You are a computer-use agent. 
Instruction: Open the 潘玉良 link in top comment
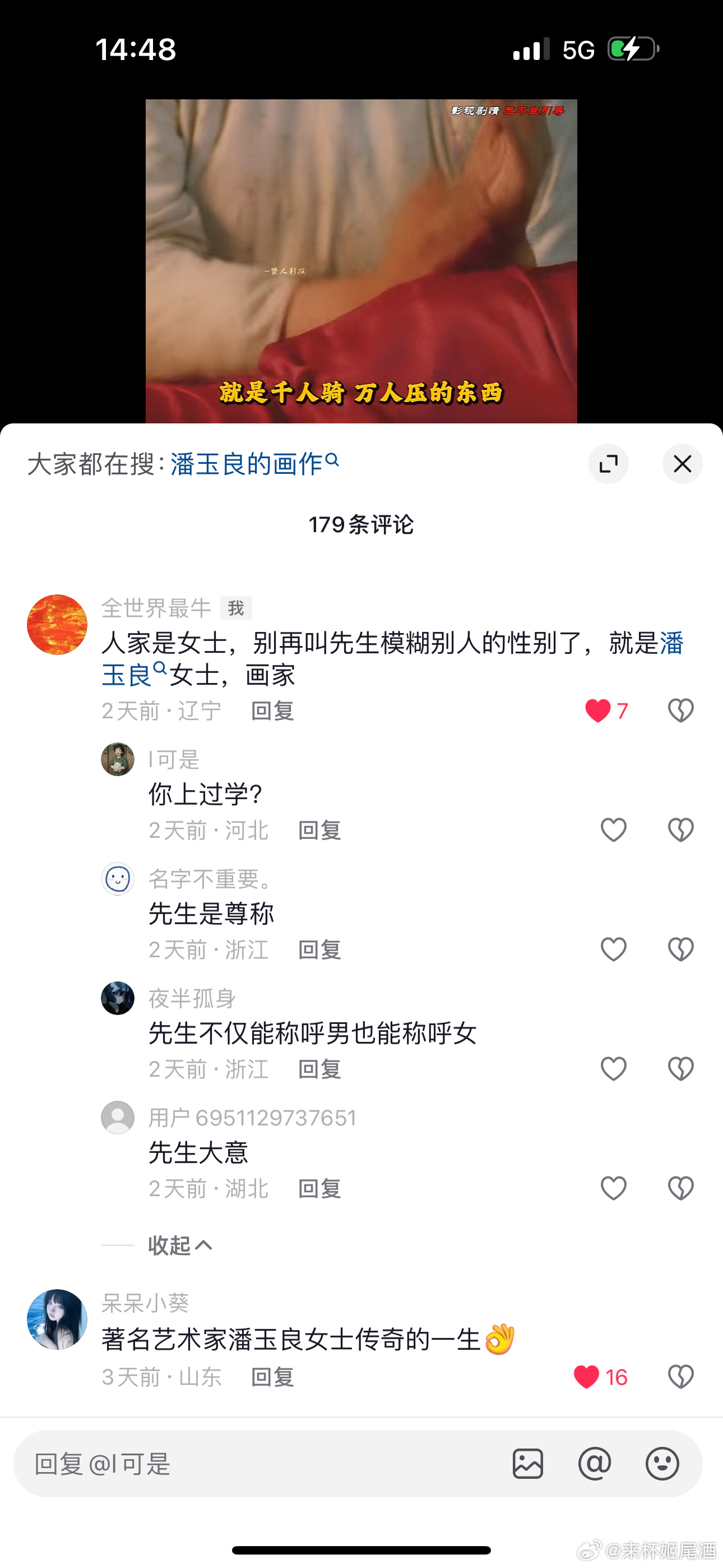coord(128,675)
